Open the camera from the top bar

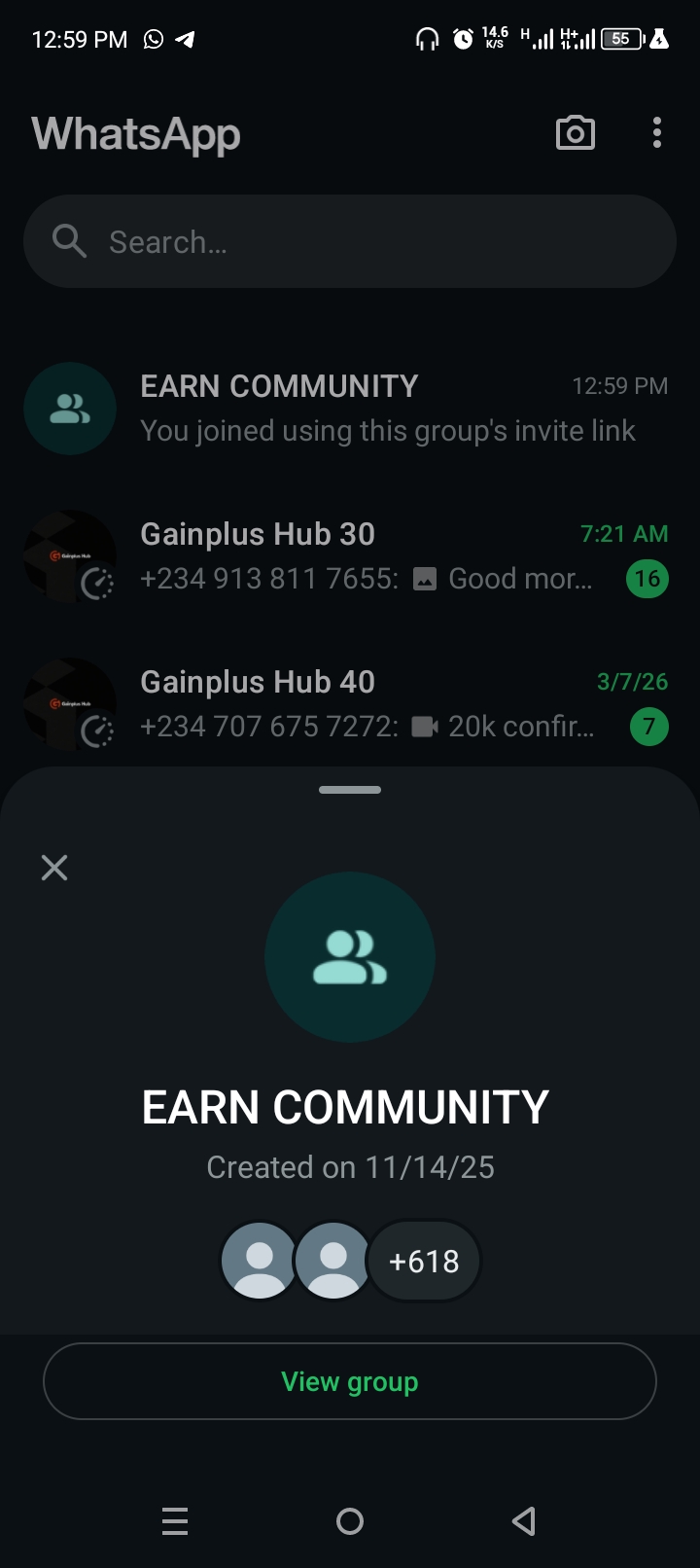(x=575, y=133)
